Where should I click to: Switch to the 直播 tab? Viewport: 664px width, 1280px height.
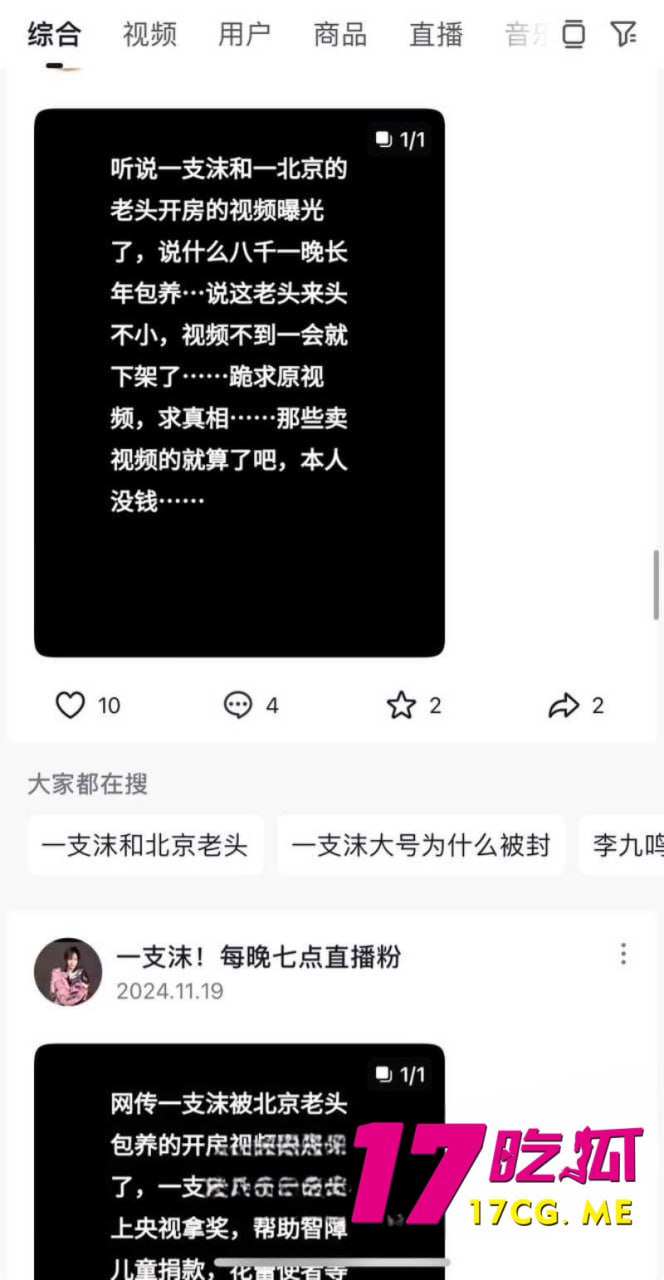pyautogui.click(x=436, y=35)
